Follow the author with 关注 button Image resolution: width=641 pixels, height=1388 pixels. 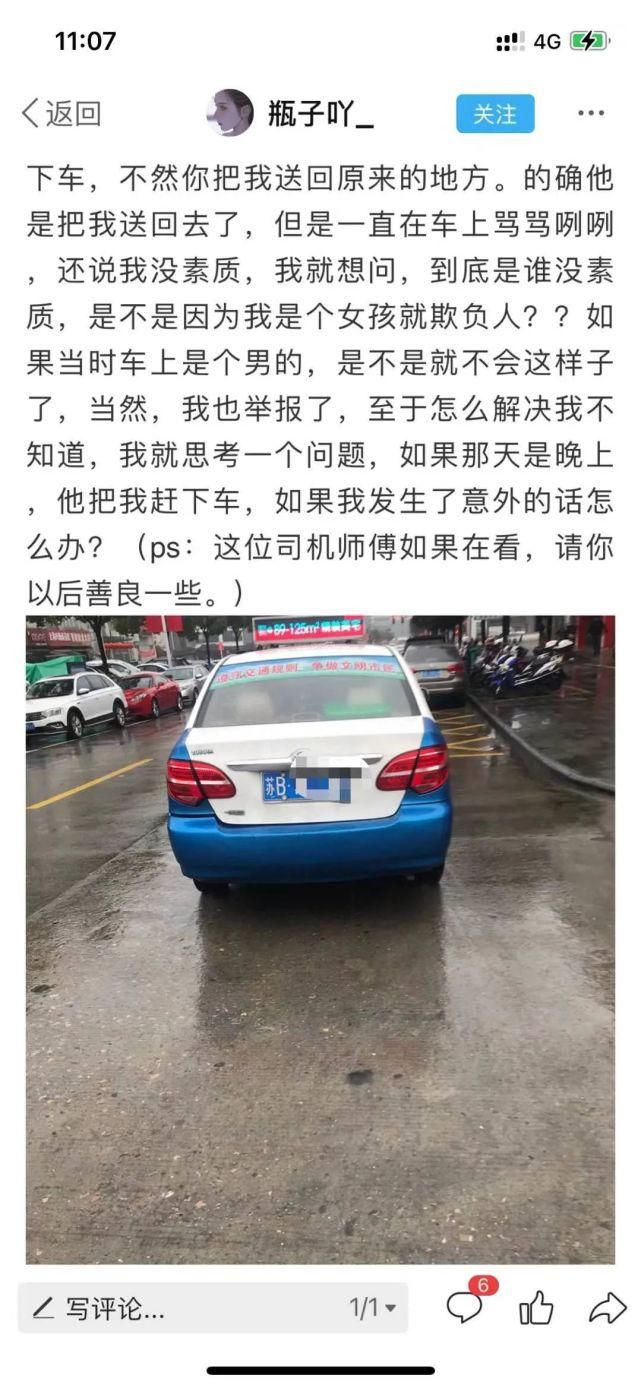point(495,114)
